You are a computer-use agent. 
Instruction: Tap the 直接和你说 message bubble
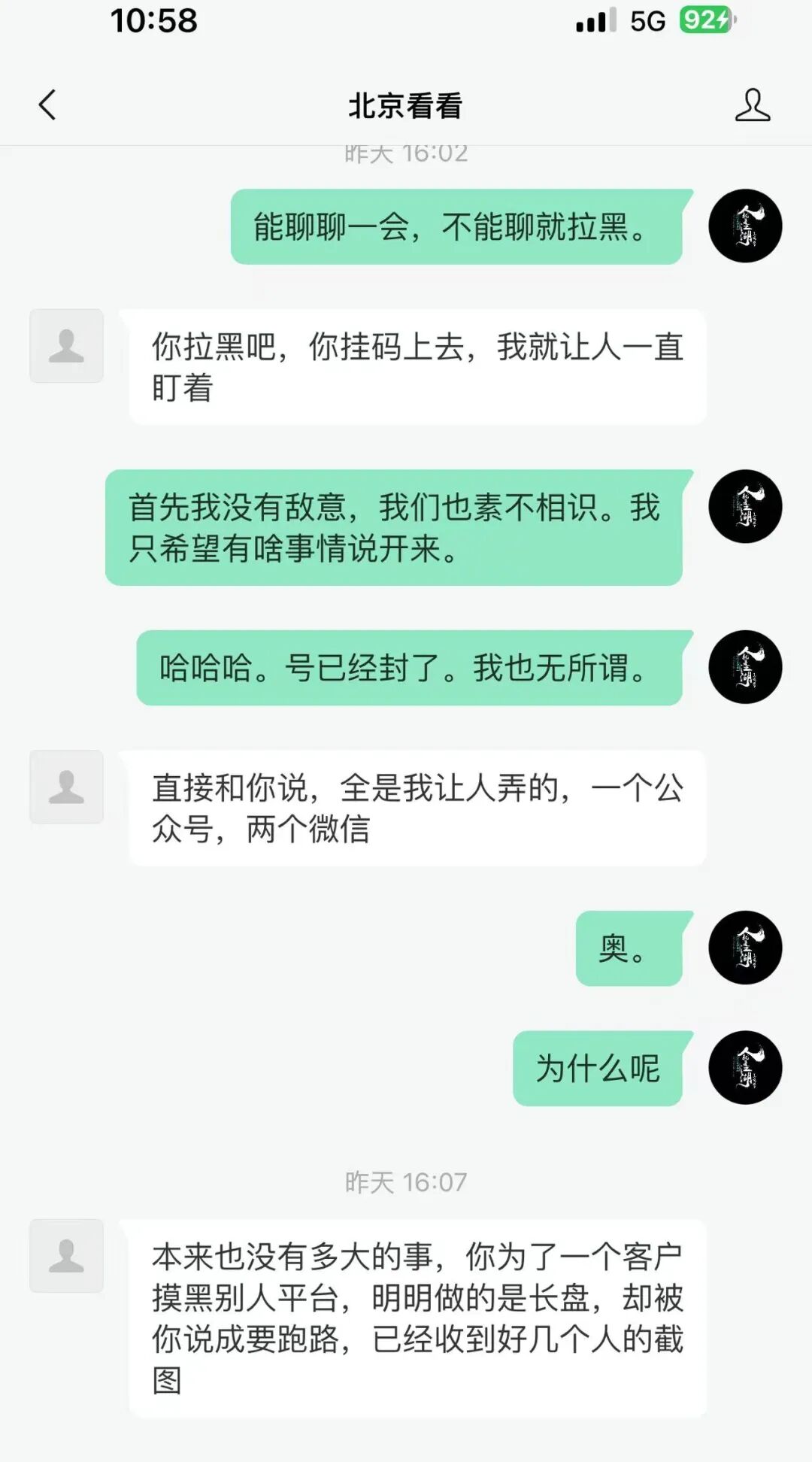pos(417,808)
